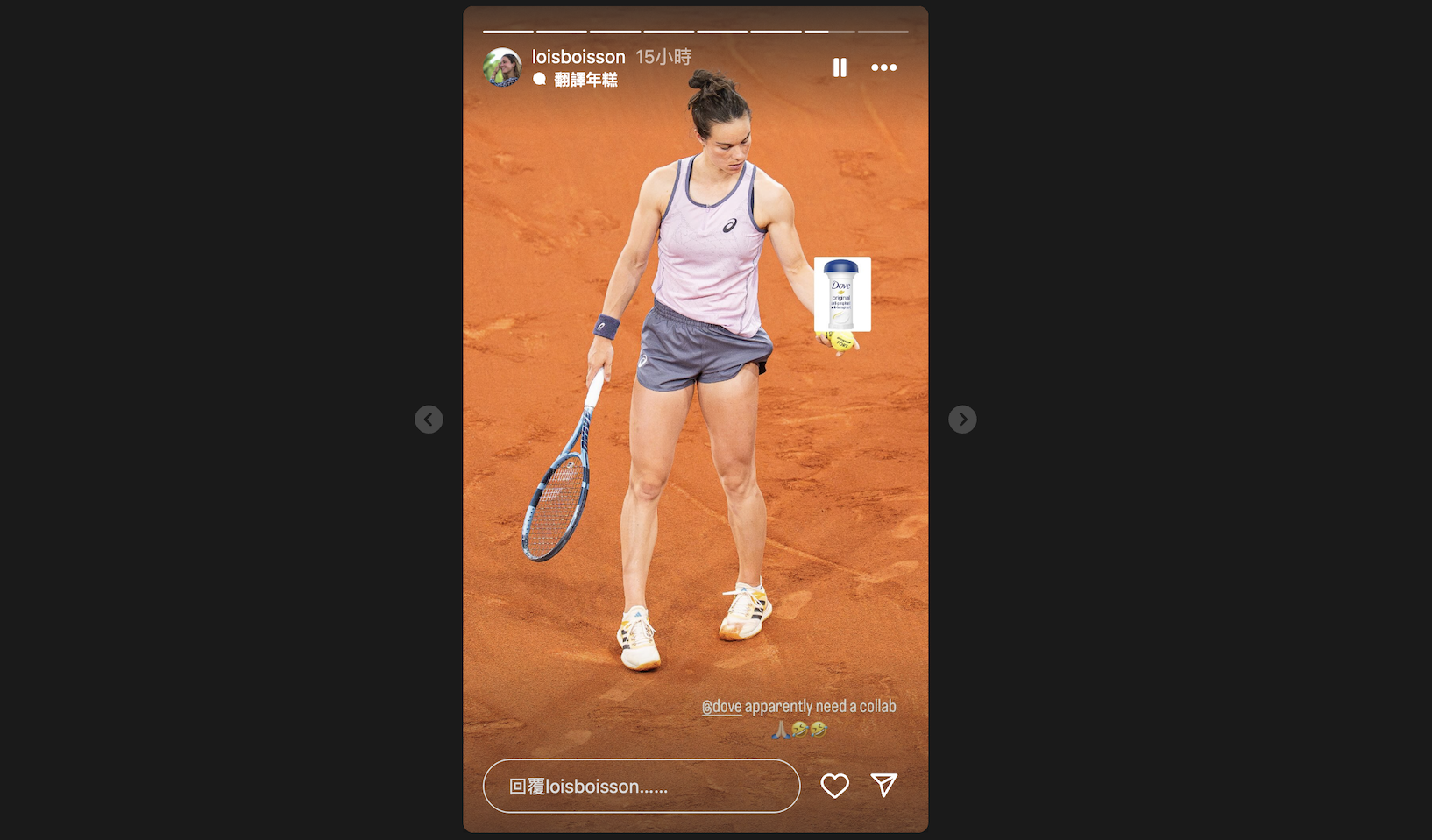Open the 翻譯年糕 translation label
The image size is (1432, 840).
[x=585, y=80]
